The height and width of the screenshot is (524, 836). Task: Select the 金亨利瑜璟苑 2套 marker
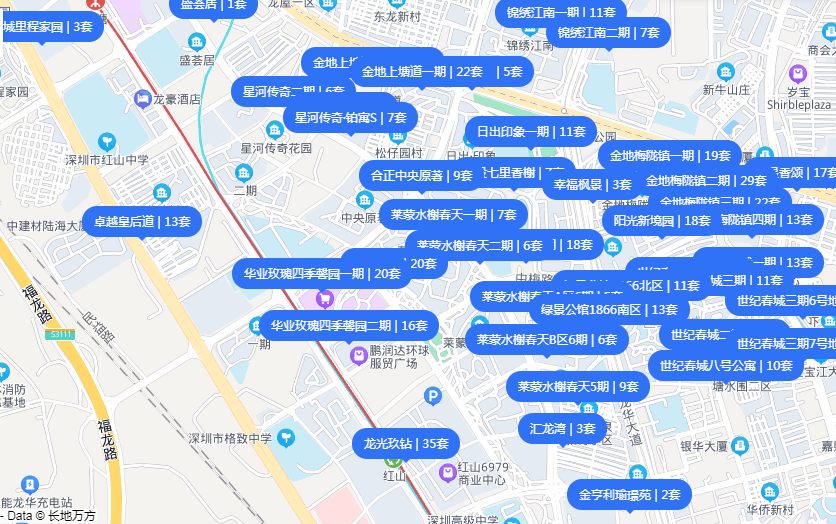tap(629, 494)
